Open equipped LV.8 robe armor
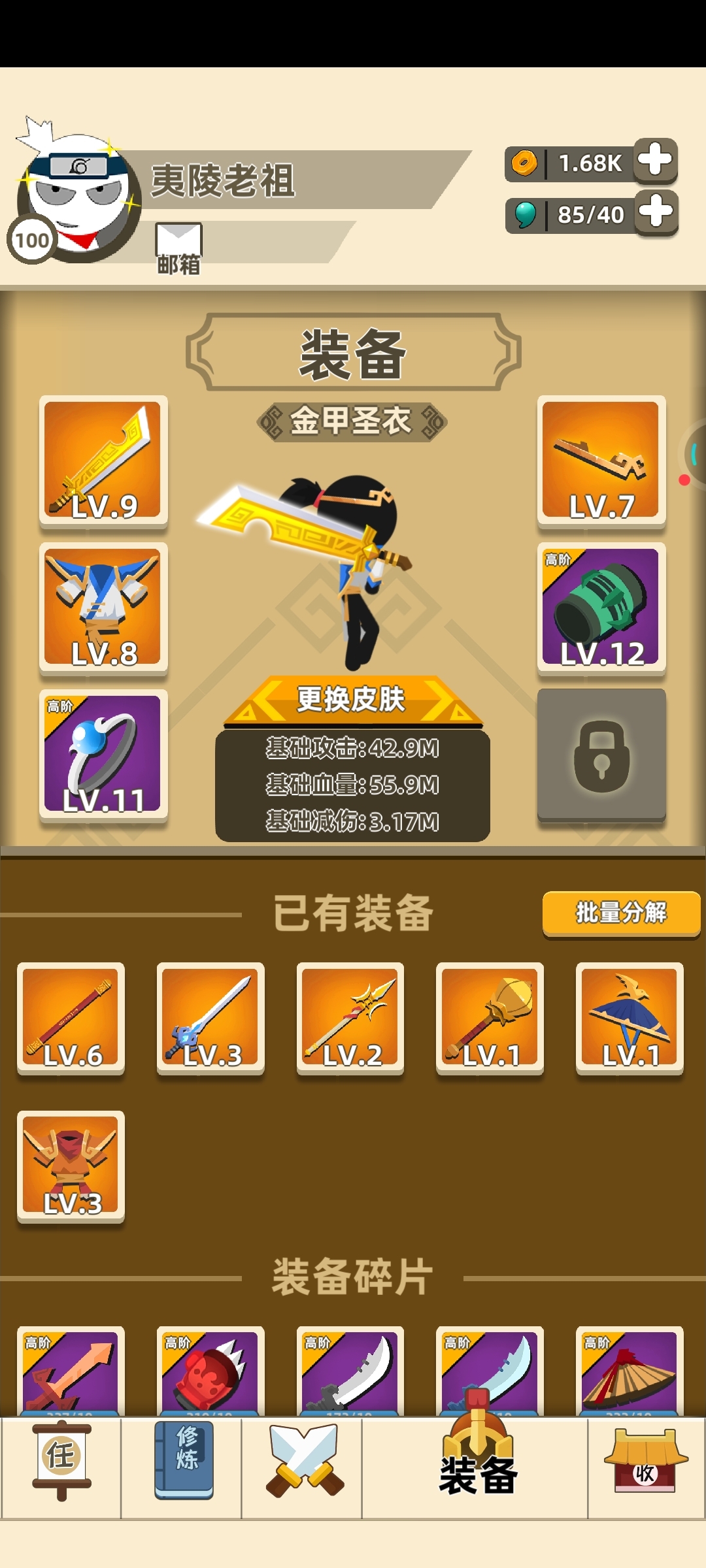 click(x=103, y=608)
